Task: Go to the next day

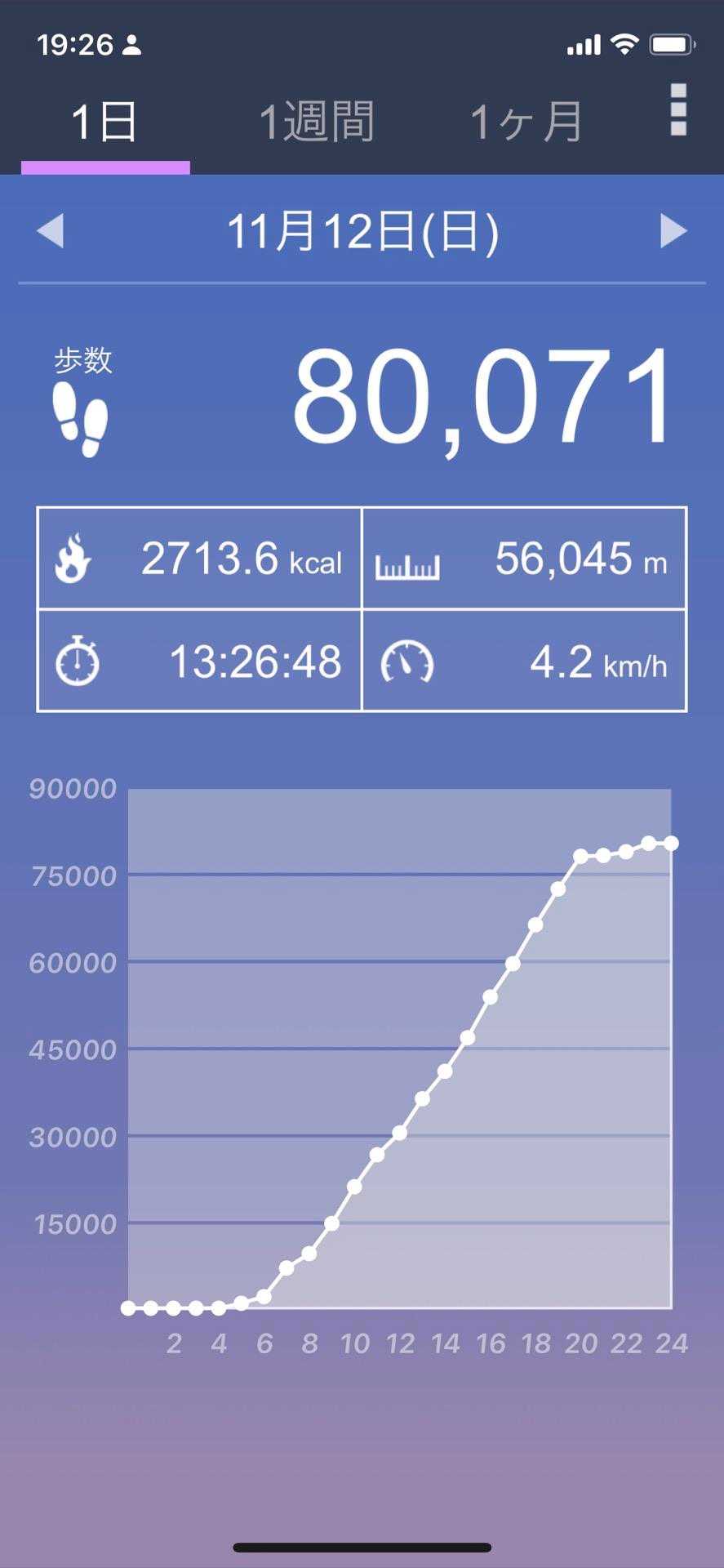Action: (x=673, y=231)
